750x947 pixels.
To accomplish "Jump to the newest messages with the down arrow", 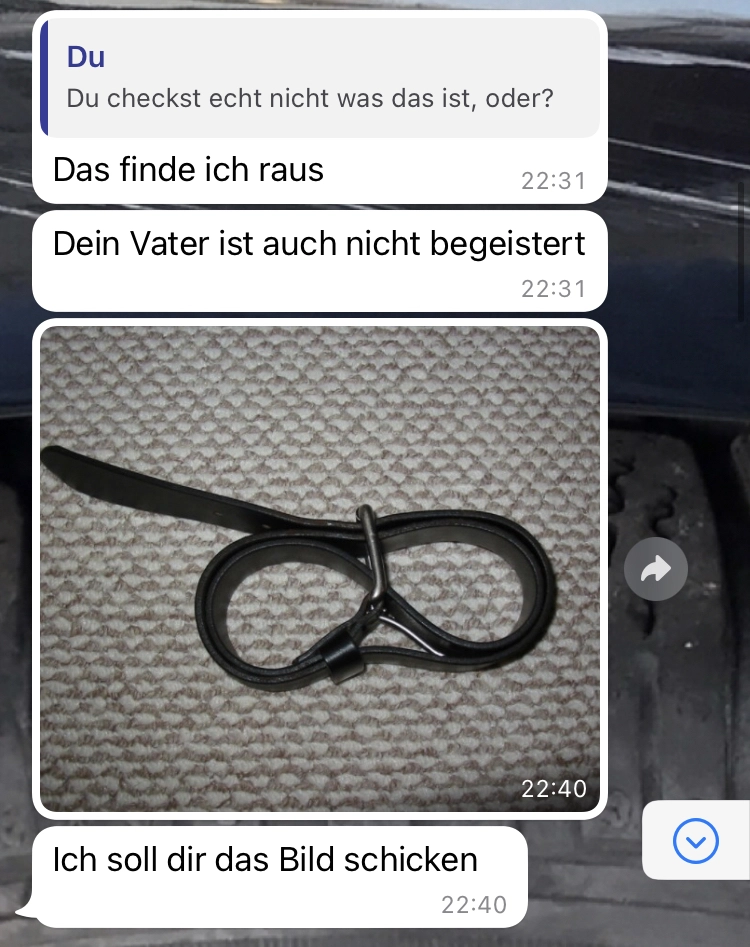I will coord(696,840).
